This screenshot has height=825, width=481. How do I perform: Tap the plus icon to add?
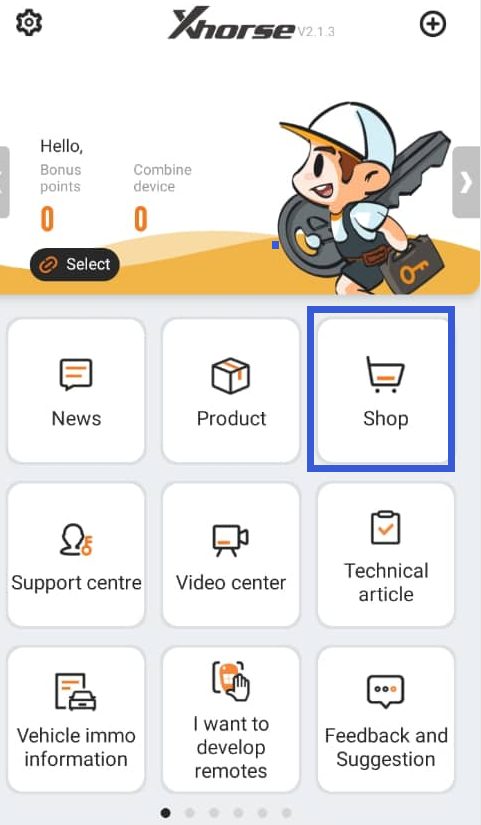pos(433,24)
